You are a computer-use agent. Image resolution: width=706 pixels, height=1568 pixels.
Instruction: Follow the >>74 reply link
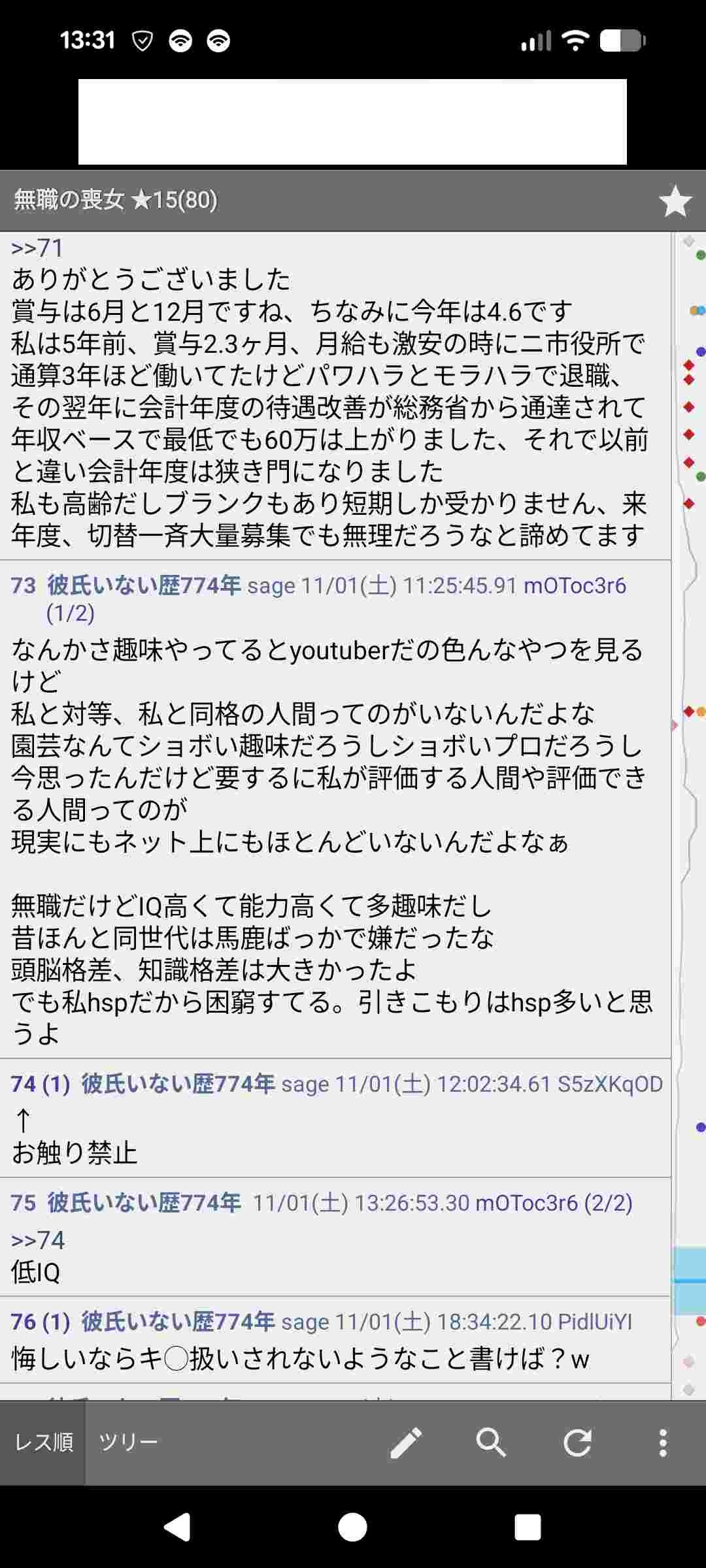pyautogui.click(x=38, y=1240)
